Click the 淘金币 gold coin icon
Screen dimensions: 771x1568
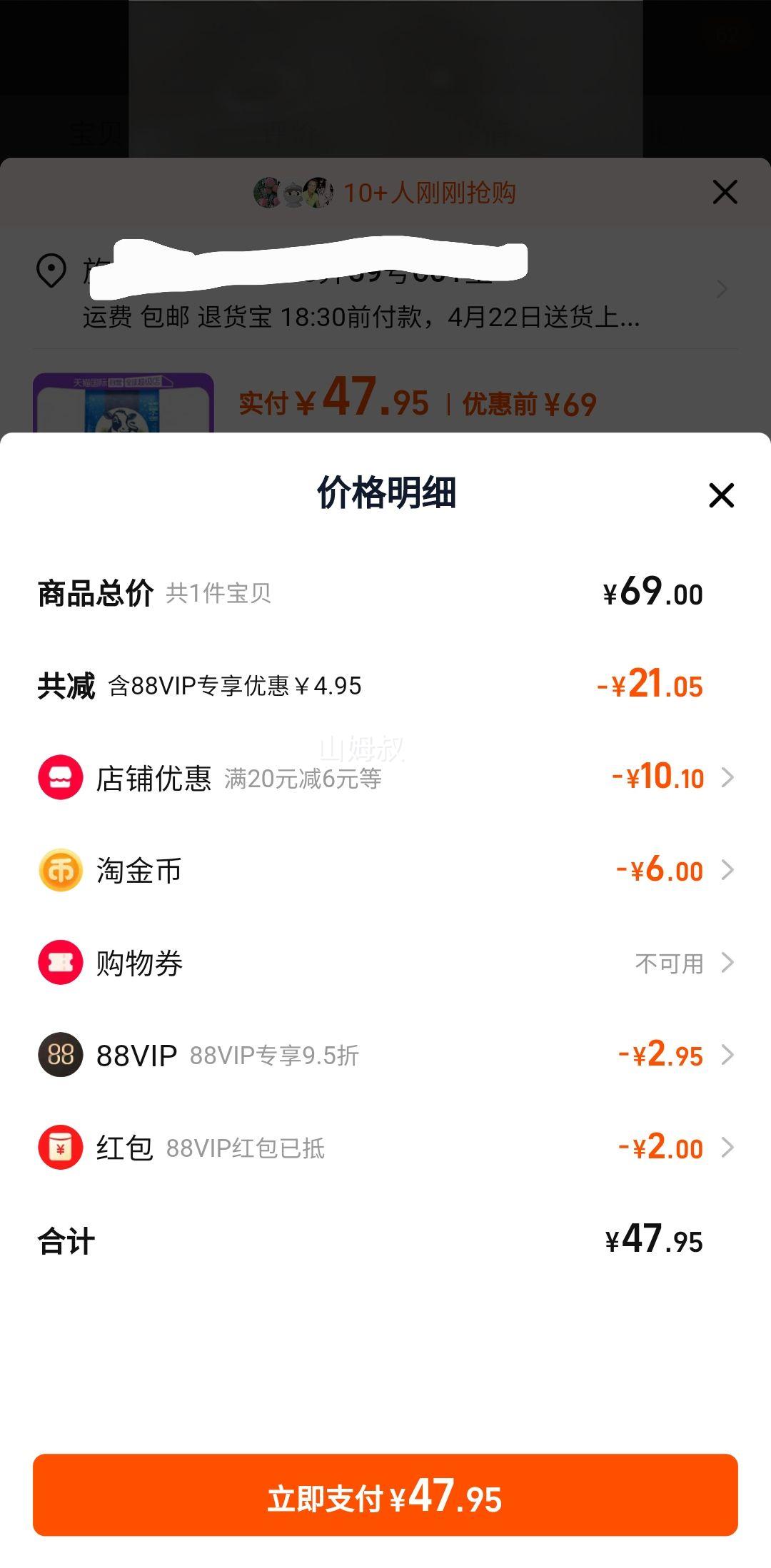[x=59, y=870]
